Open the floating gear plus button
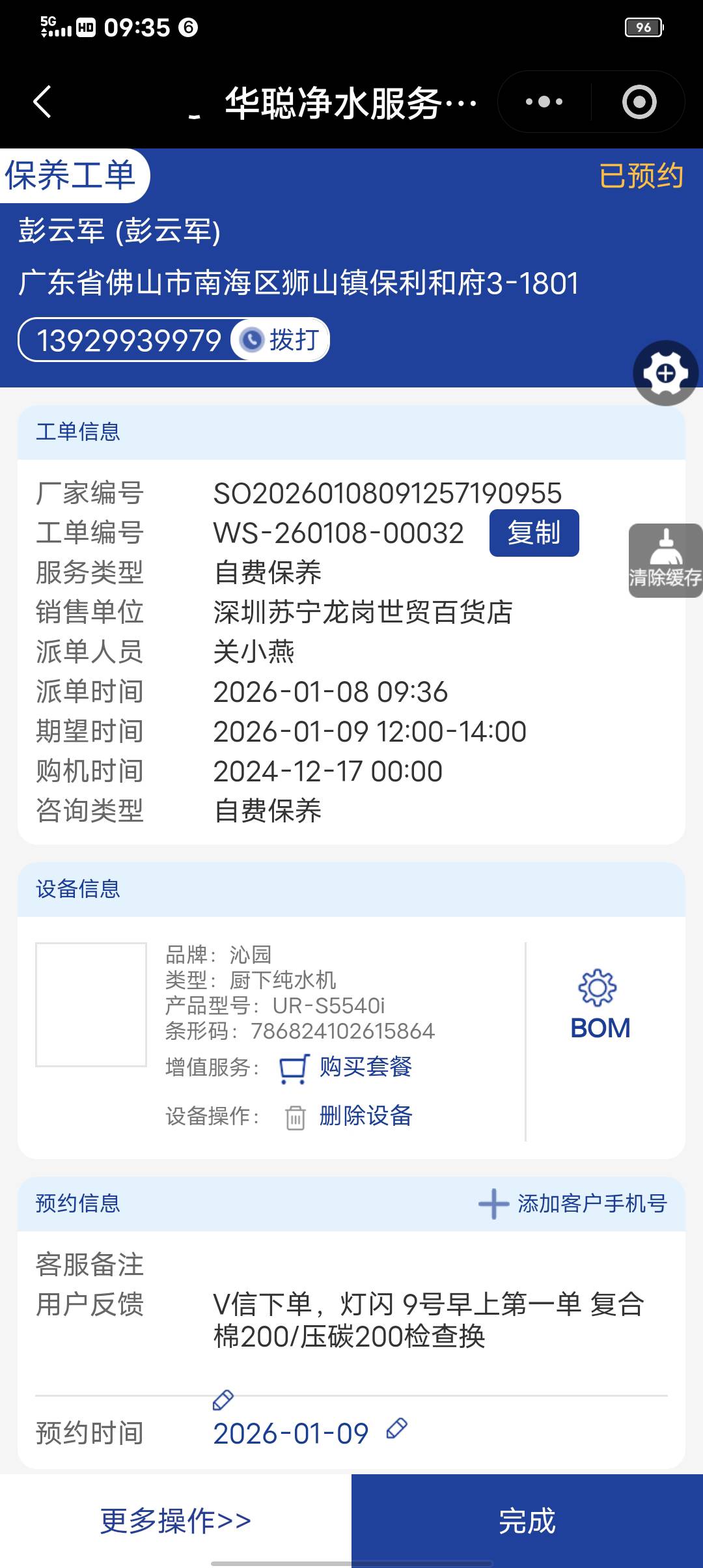This screenshot has width=703, height=1568. [665, 373]
